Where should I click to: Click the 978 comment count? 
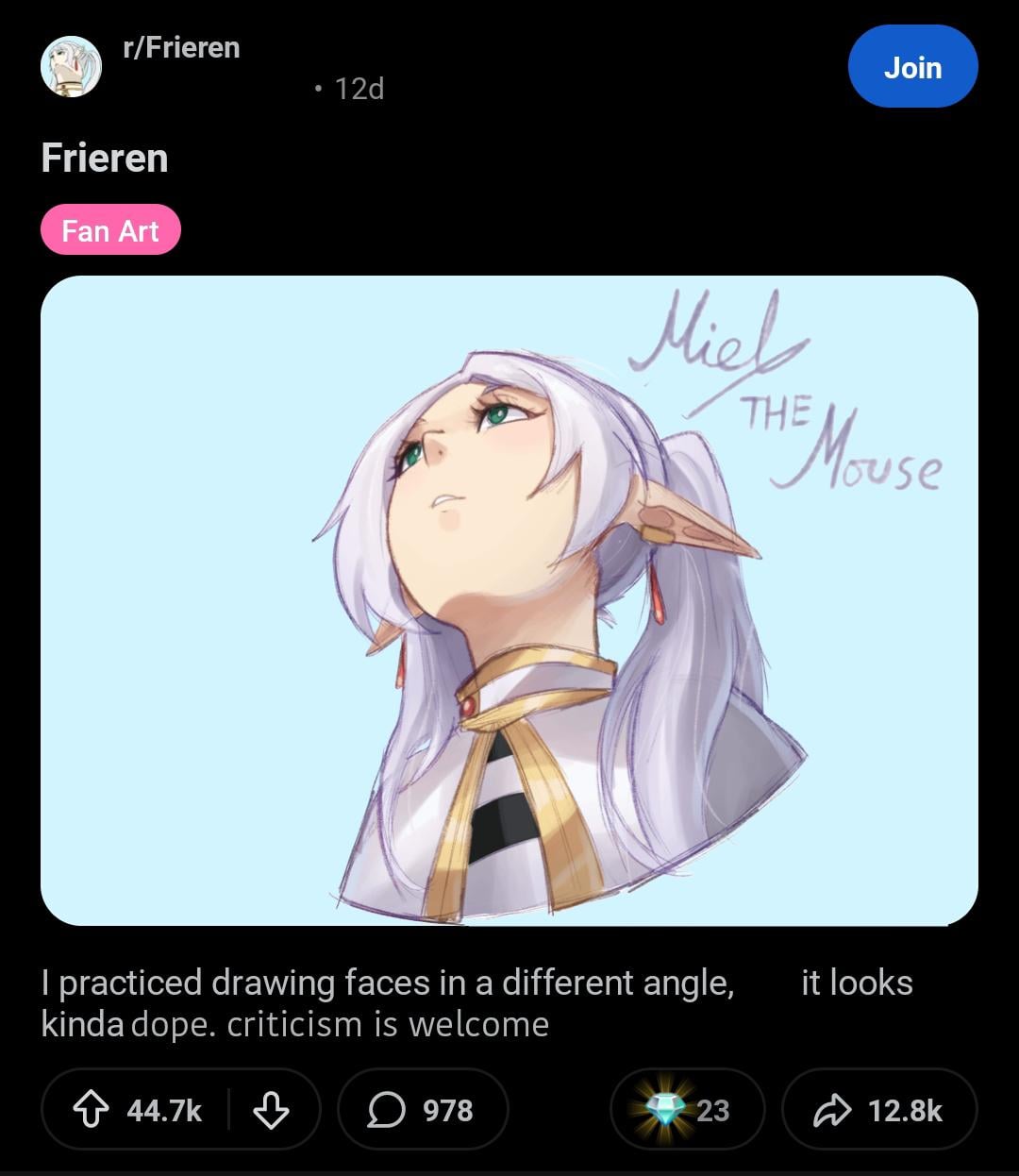pos(447,1110)
